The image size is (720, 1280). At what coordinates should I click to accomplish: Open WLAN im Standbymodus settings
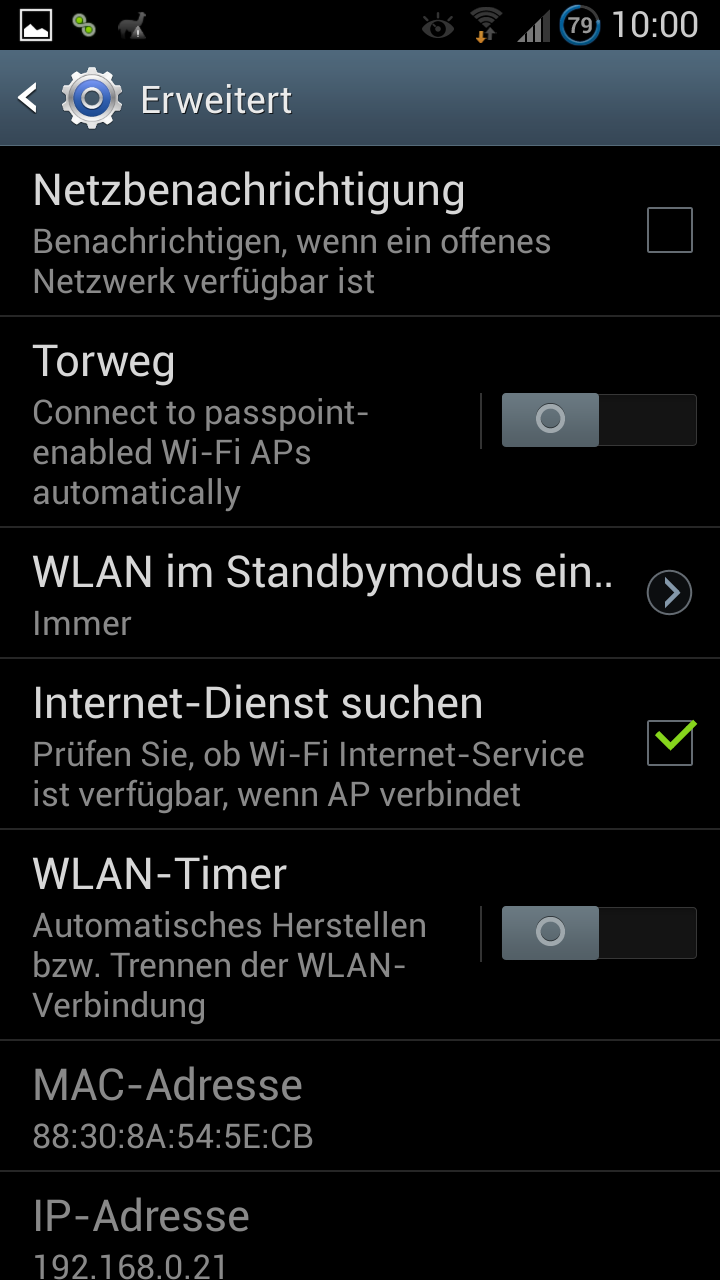tap(360, 593)
